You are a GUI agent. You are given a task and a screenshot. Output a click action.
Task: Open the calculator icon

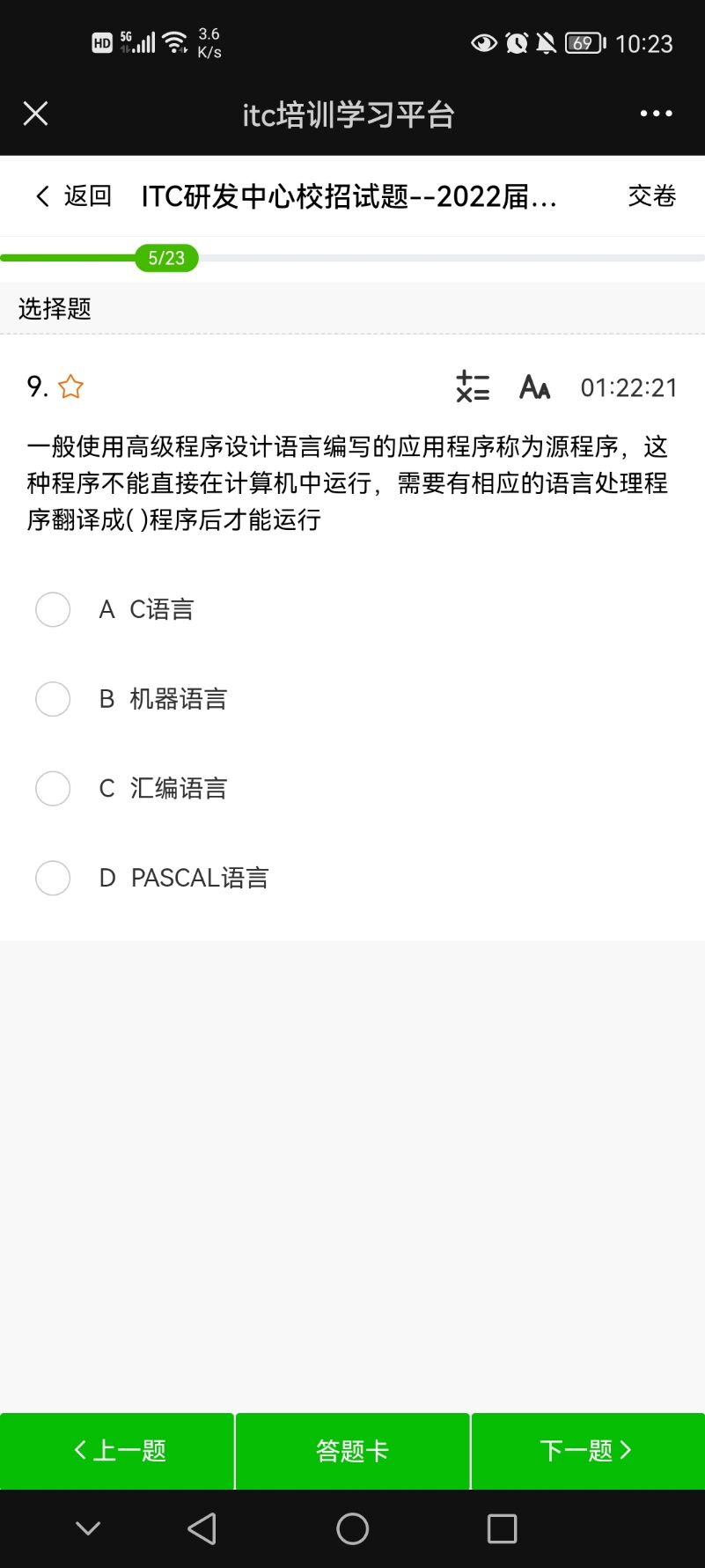click(473, 386)
